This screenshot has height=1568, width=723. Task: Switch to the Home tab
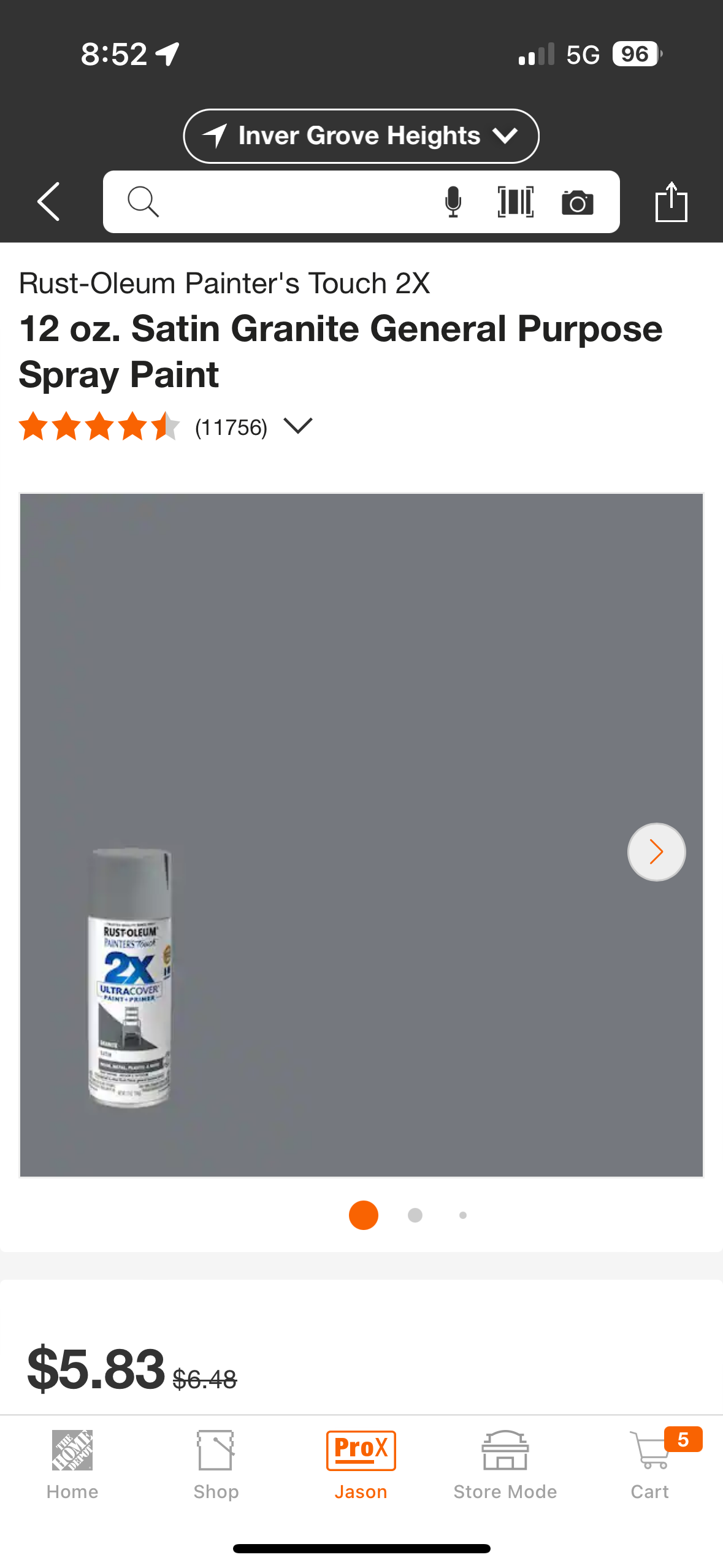(x=72, y=1464)
